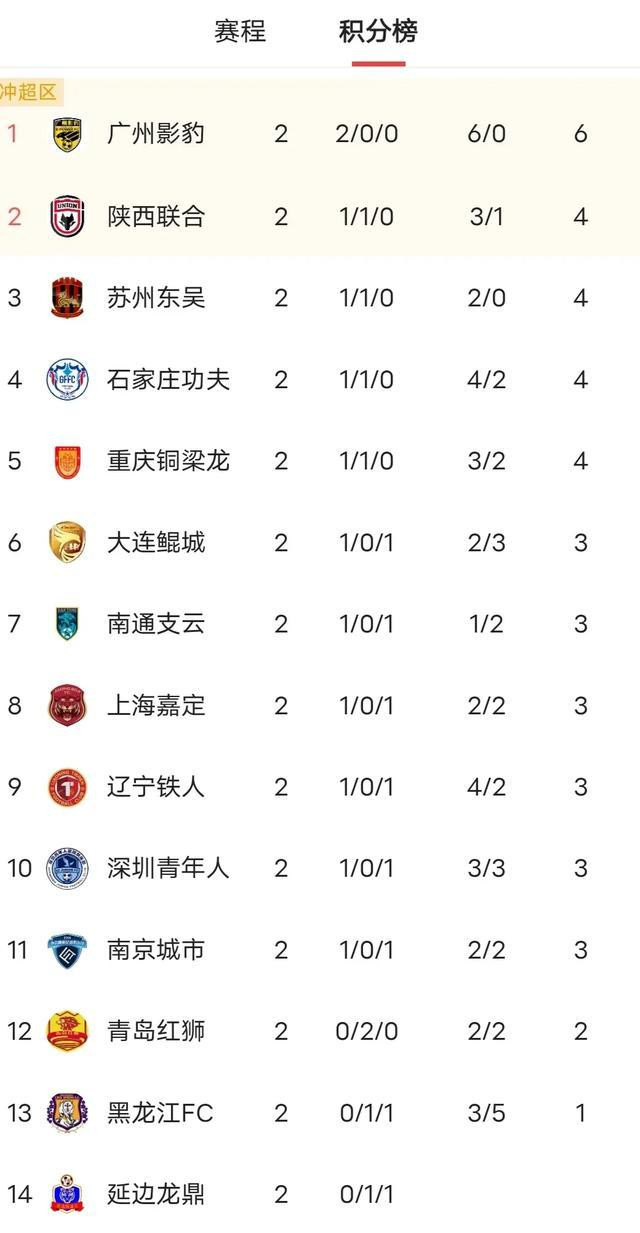640x1233 pixels.
Task: View 南京城市 team details
Action: [x=320, y=950]
